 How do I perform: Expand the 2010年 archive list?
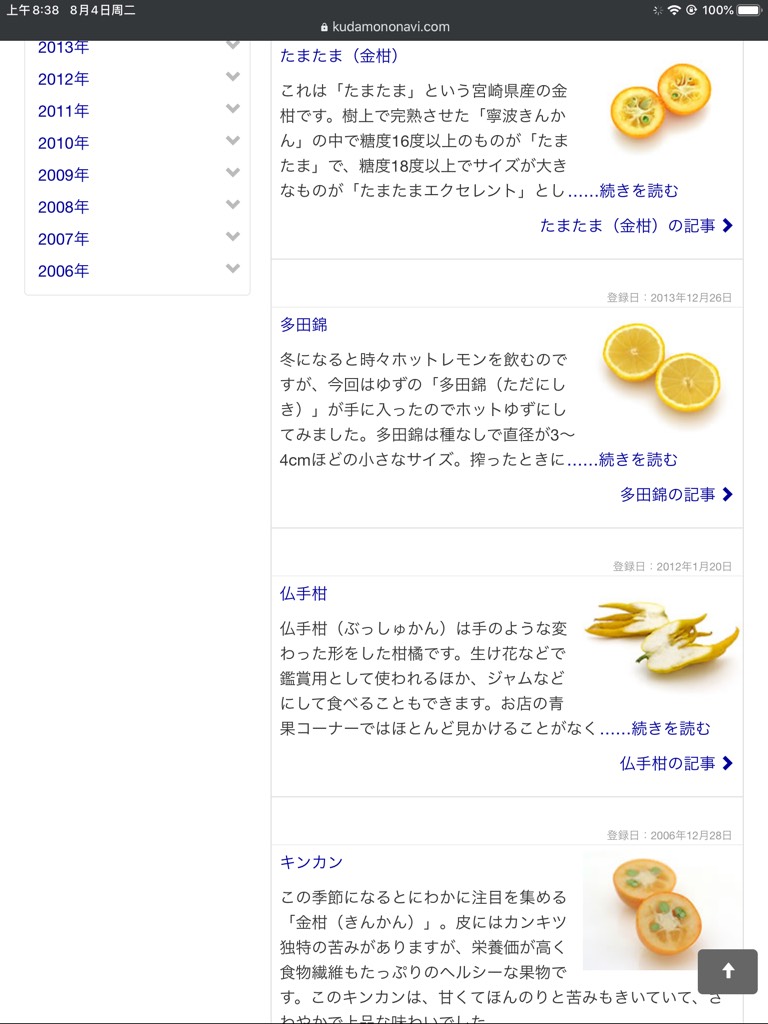[x=233, y=142]
